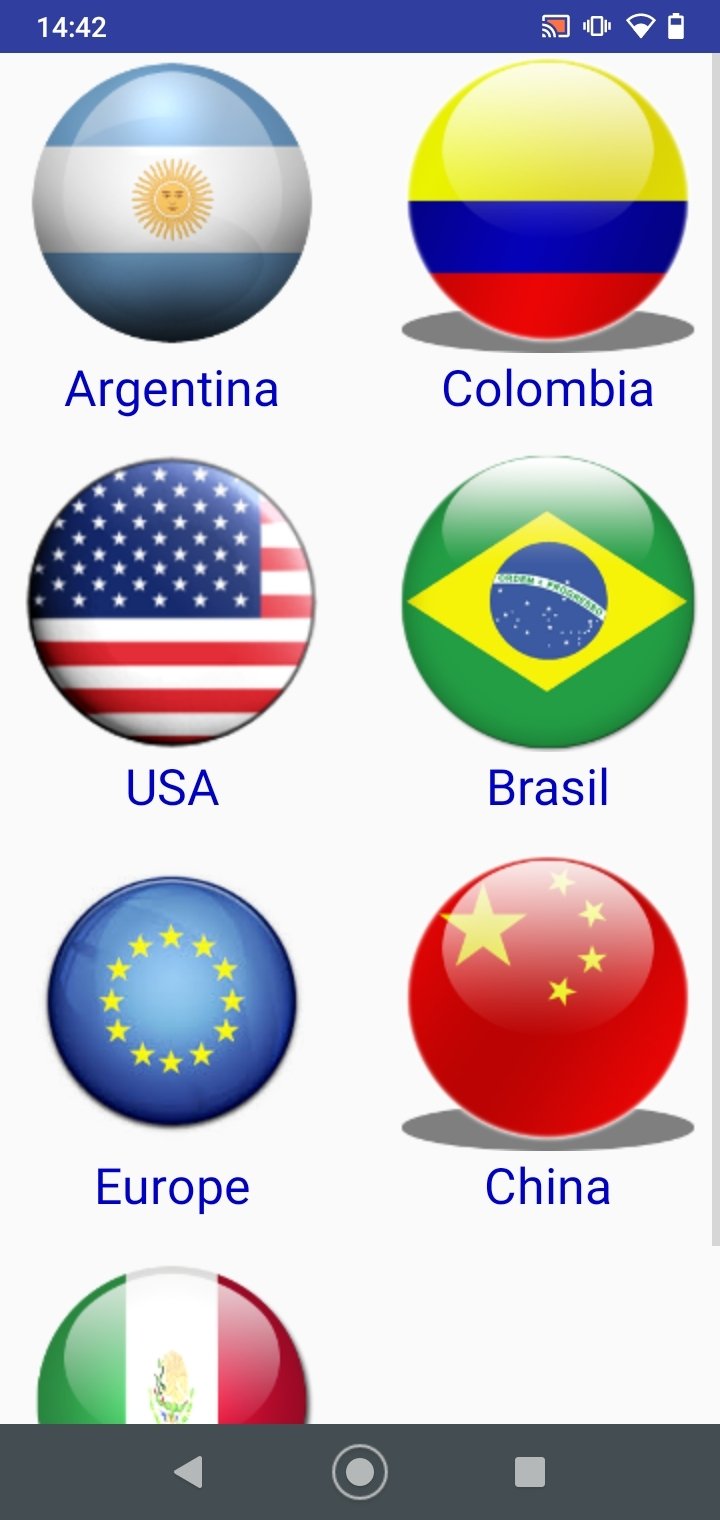Tap the Mexico flag at the bottom
720x1520 pixels.
(x=172, y=1345)
